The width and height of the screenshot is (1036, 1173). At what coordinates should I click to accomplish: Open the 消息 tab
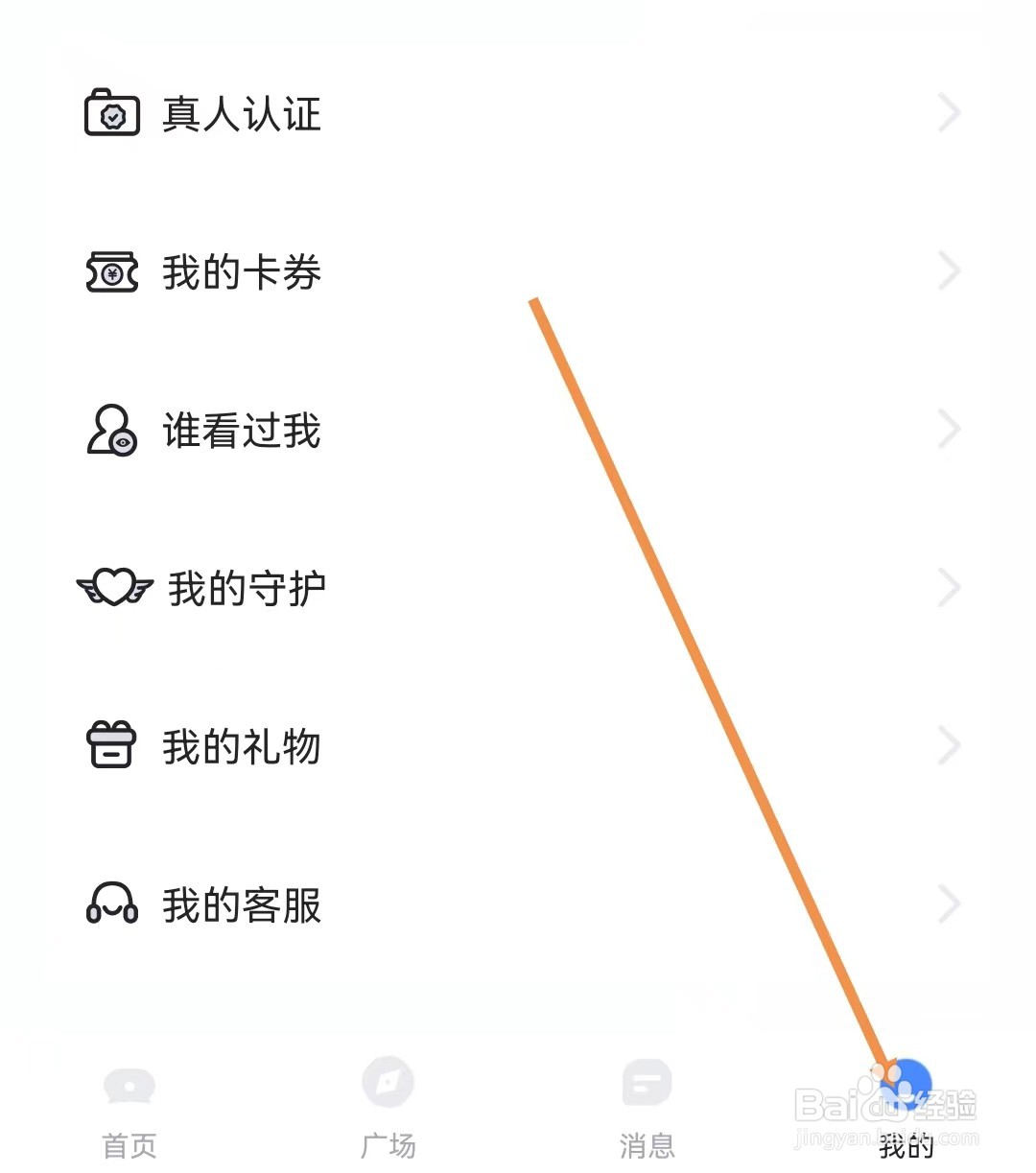point(647,1113)
